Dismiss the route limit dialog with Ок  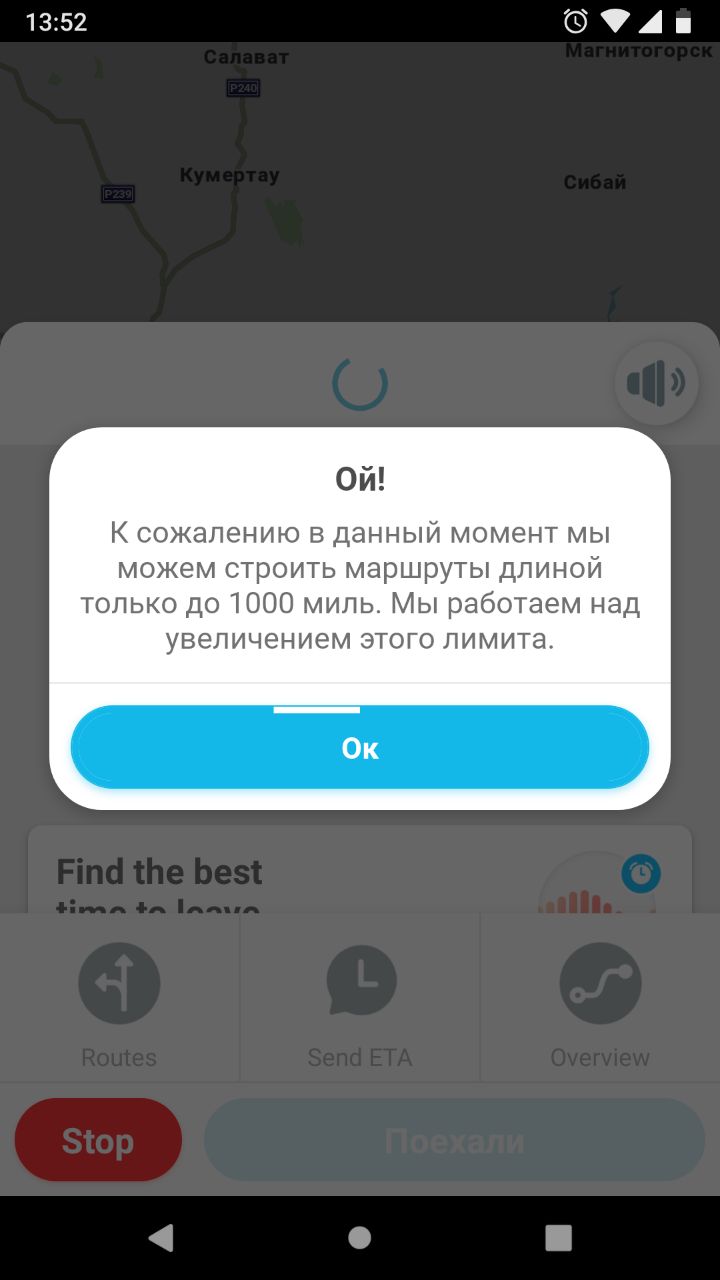pyautogui.click(x=360, y=748)
